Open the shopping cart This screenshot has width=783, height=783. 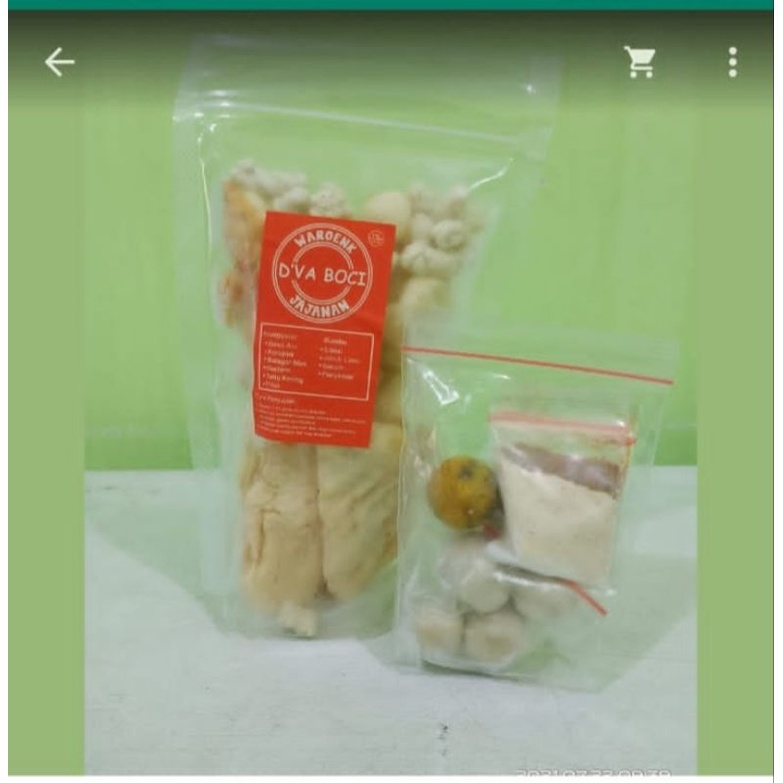(x=640, y=62)
